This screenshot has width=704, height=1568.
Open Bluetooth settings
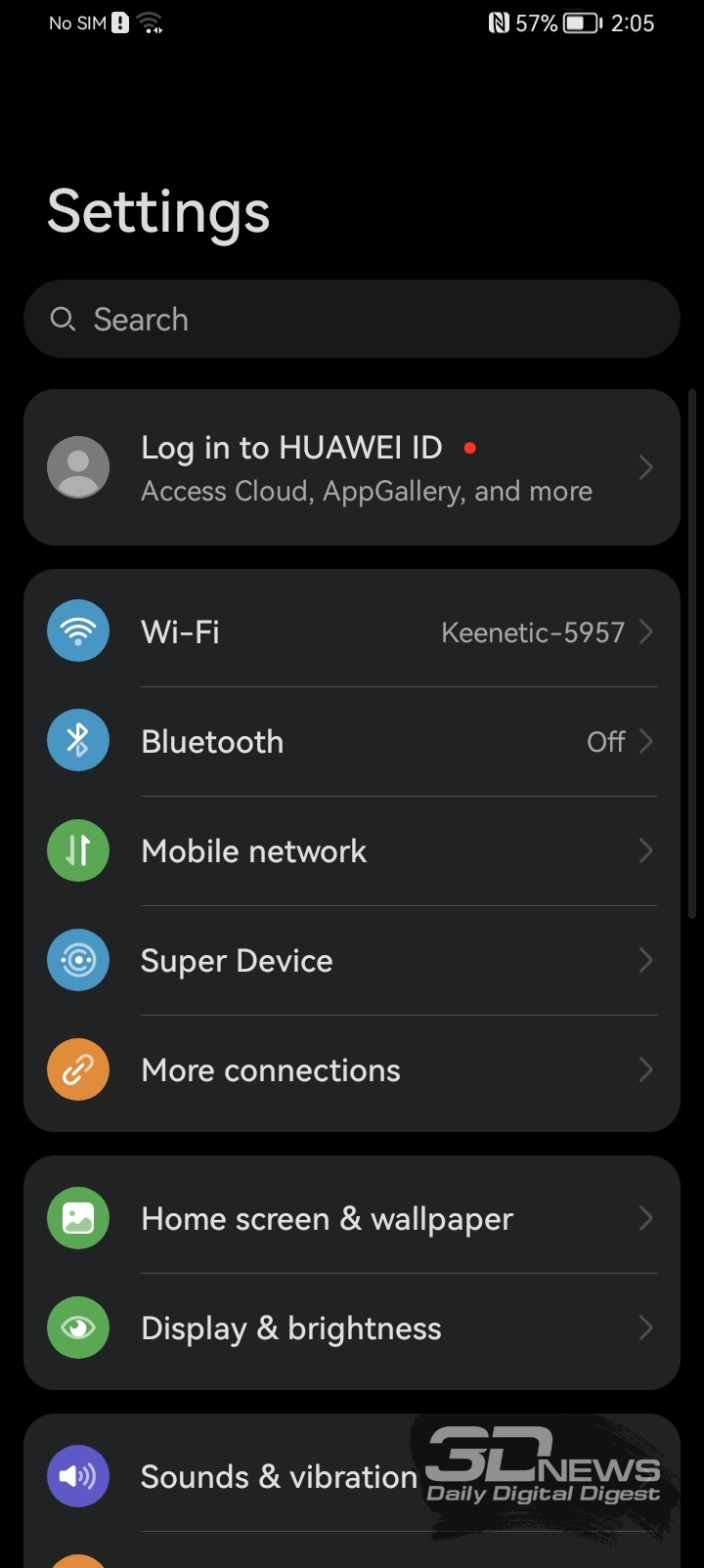352,741
